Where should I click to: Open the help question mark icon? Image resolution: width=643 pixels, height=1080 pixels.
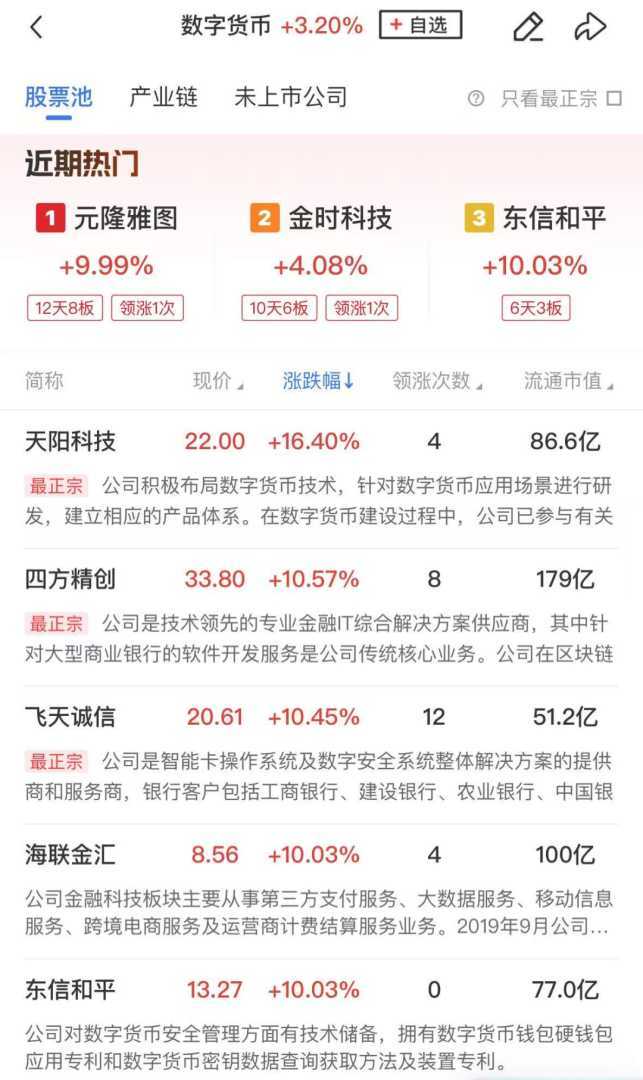(476, 99)
